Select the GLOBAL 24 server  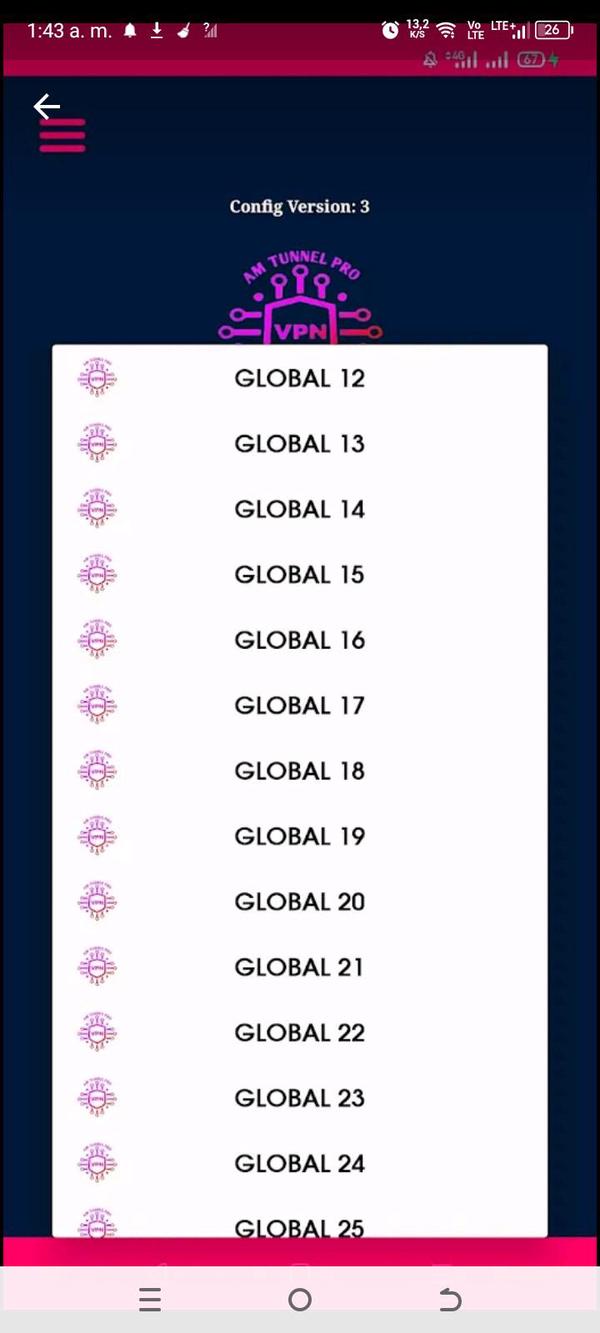tap(299, 1163)
